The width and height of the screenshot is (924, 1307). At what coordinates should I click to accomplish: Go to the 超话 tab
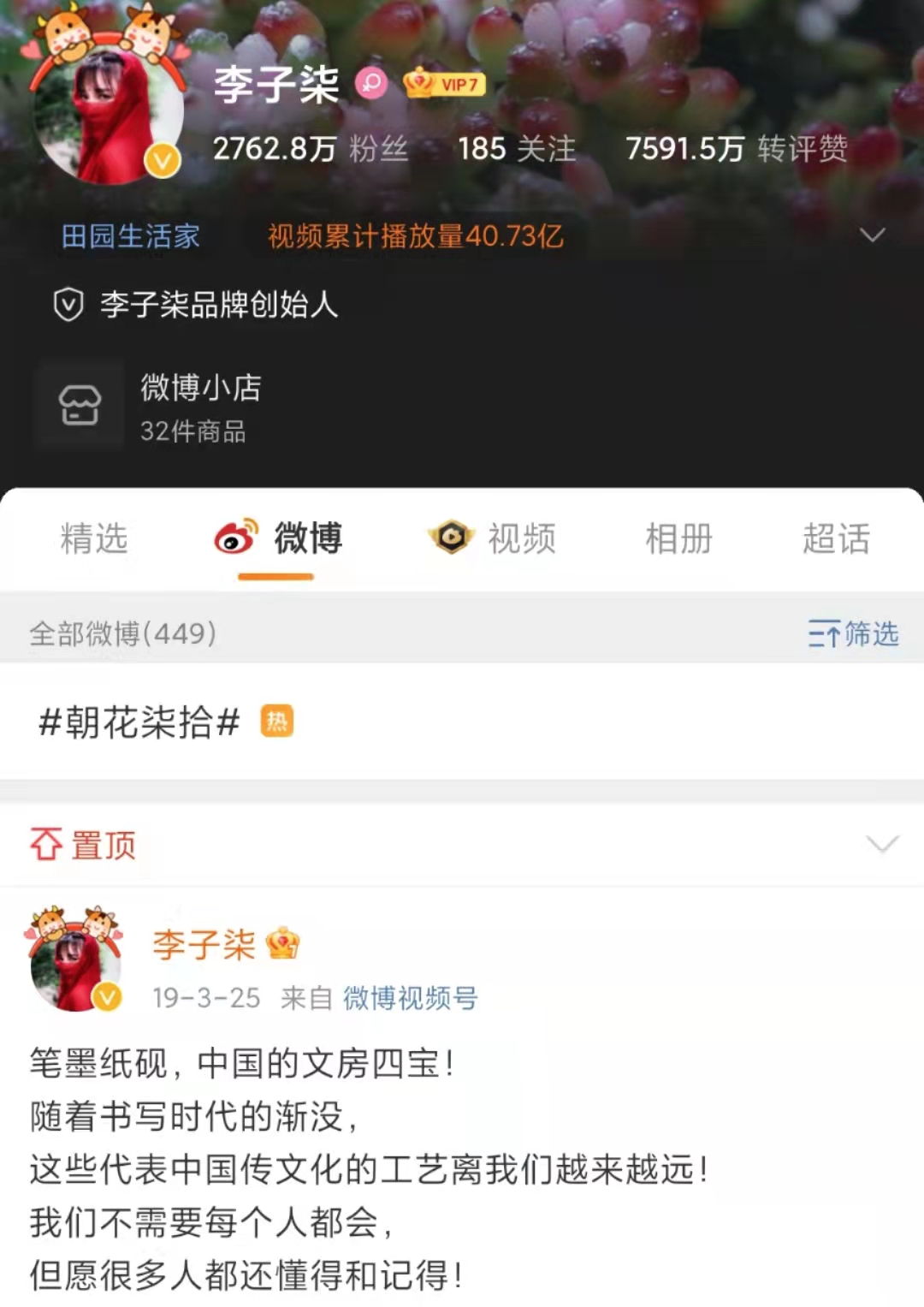tap(836, 538)
